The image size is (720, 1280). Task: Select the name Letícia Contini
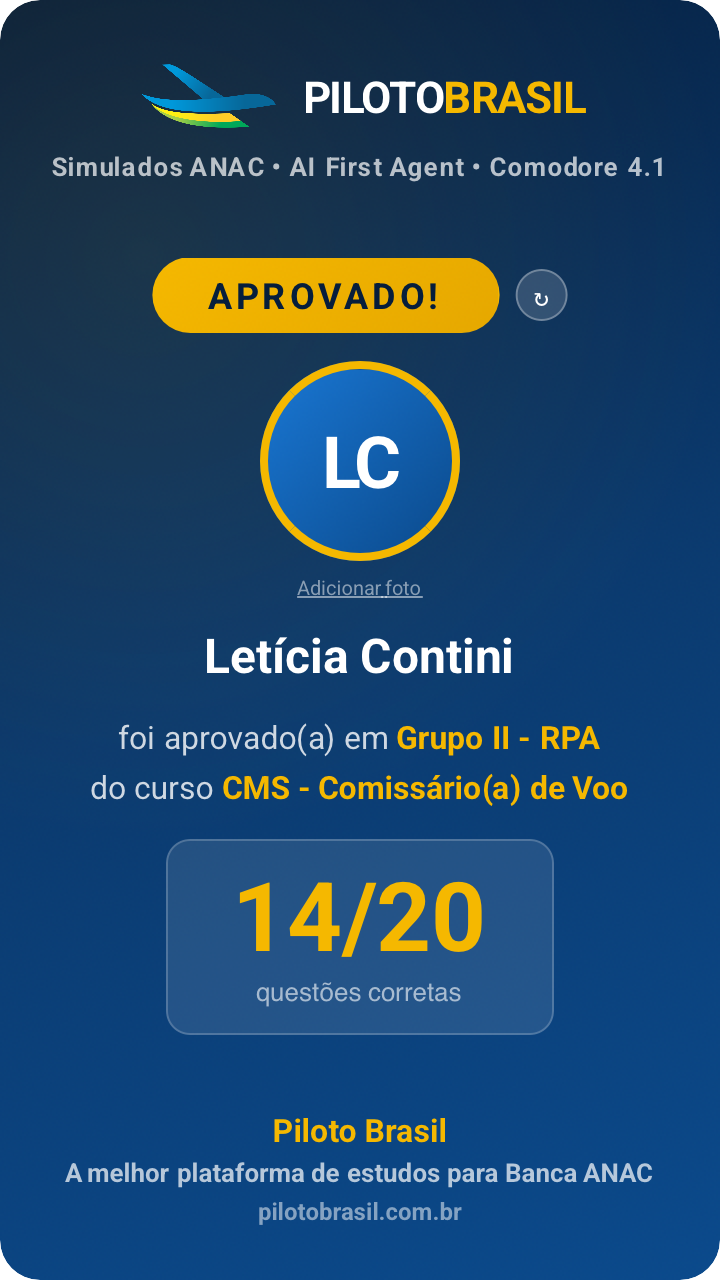tap(360, 658)
